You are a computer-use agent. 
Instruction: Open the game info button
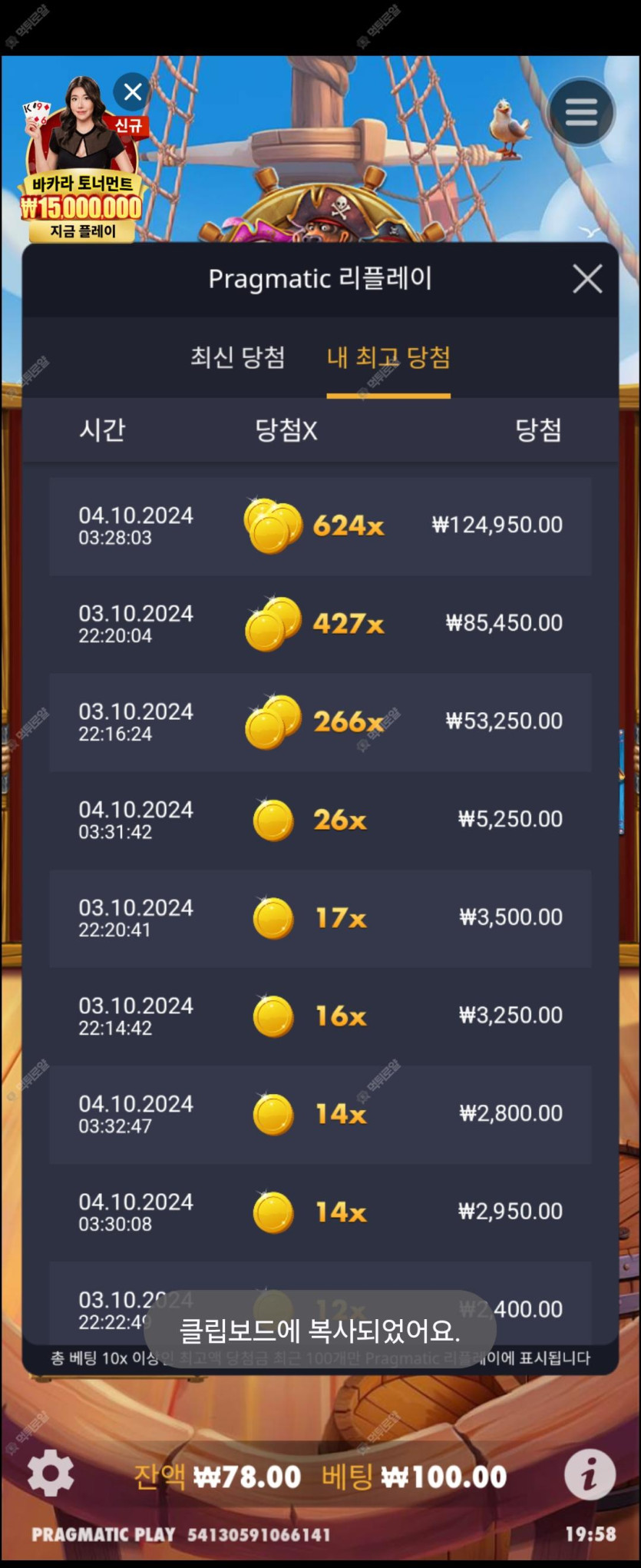(590, 1474)
